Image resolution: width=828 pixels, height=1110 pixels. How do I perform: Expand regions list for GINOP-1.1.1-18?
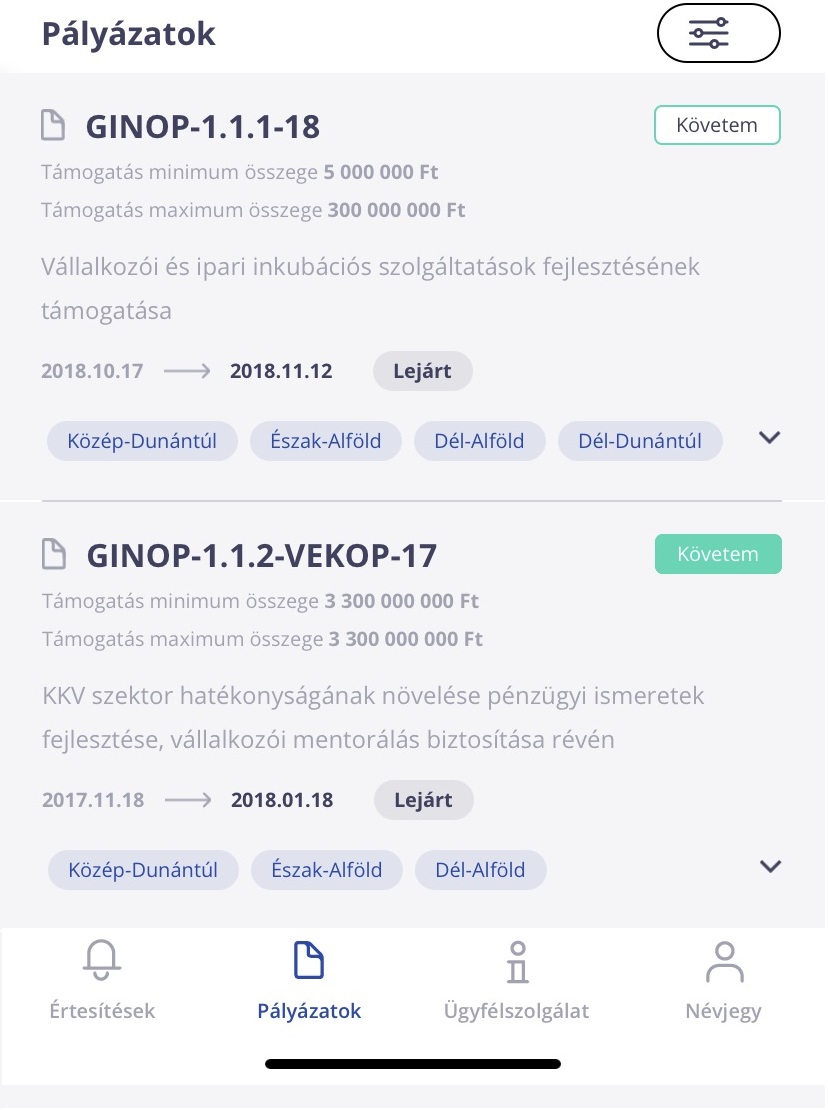(x=769, y=437)
